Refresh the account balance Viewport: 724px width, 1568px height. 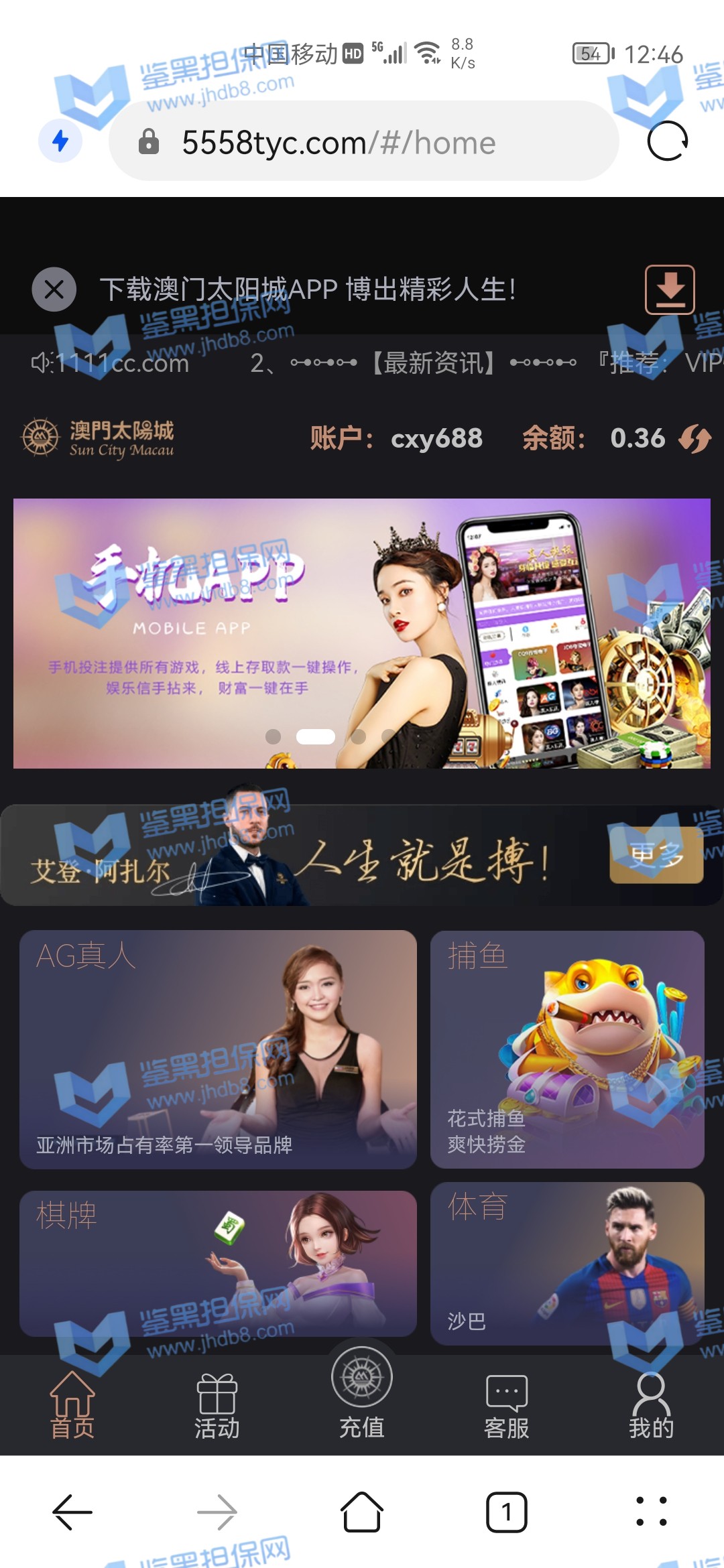[695, 440]
